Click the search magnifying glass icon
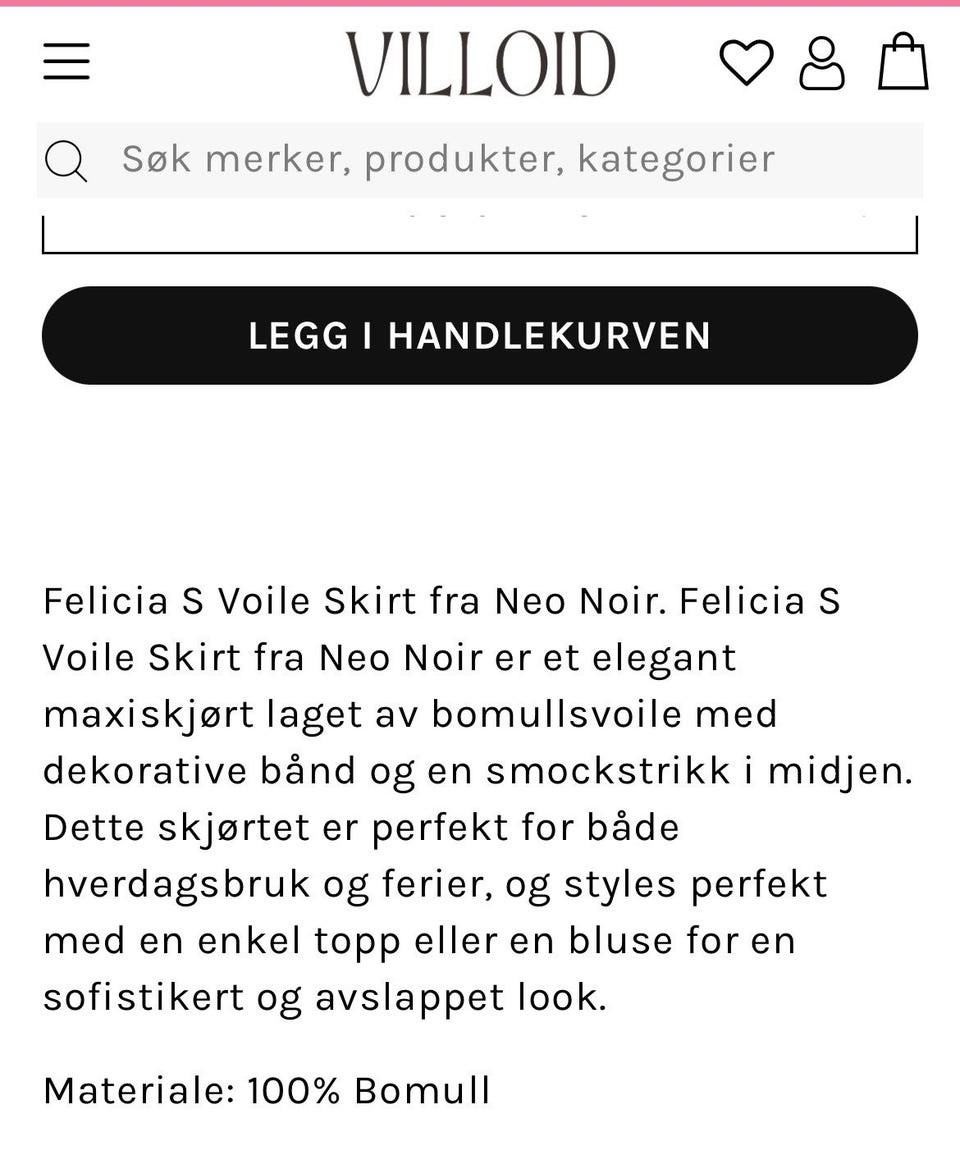Image resolution: width=960 pixels, height=1164 pixels. (x=65, y=159)
